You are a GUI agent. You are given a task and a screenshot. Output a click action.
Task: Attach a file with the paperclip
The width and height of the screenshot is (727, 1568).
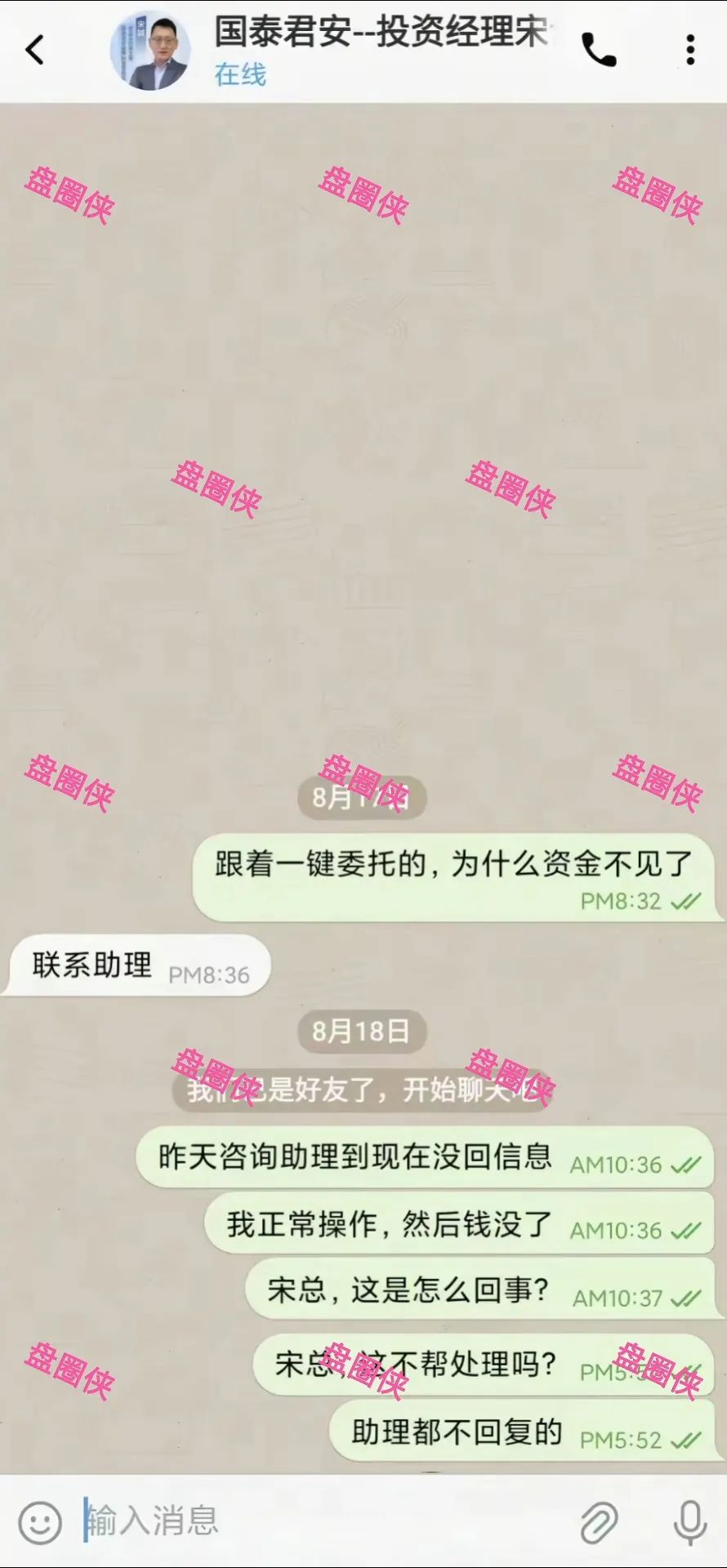(x=599, y=1522)
